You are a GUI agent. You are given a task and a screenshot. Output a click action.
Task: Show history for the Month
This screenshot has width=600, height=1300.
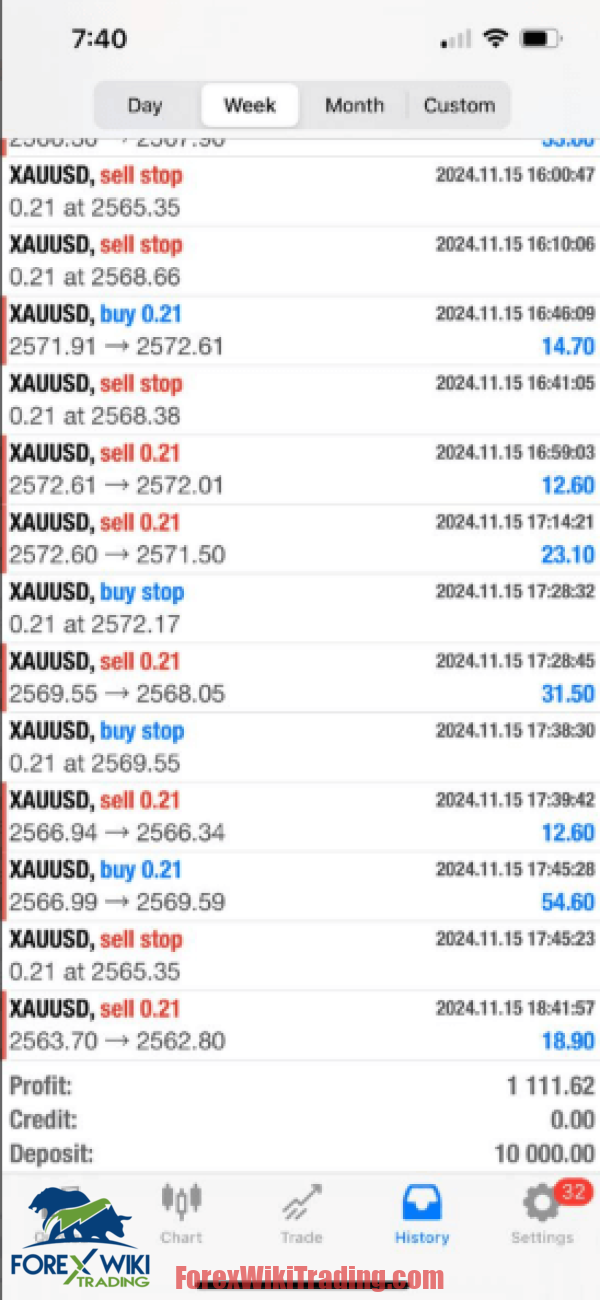coord(354,105)
